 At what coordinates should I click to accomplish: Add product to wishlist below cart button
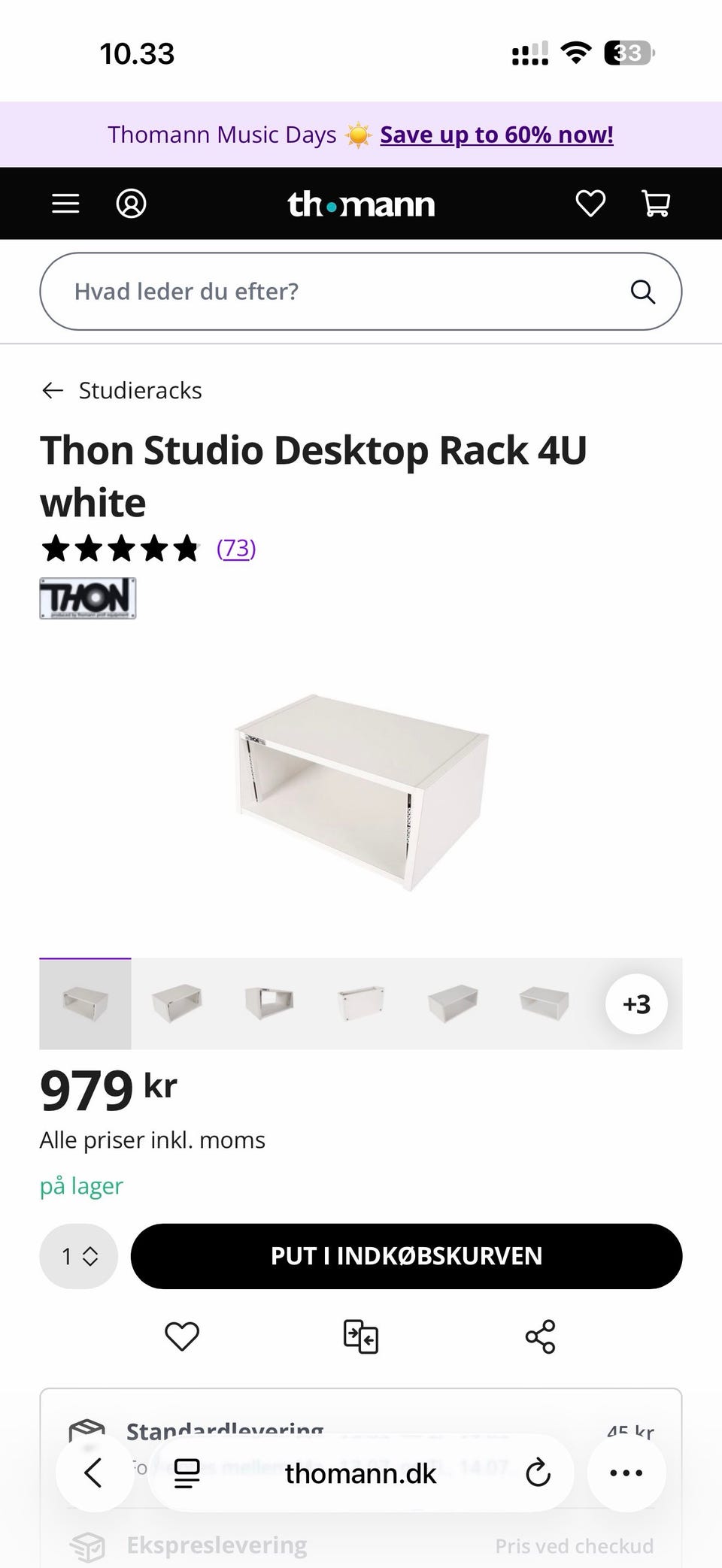tap(182, 1336)
